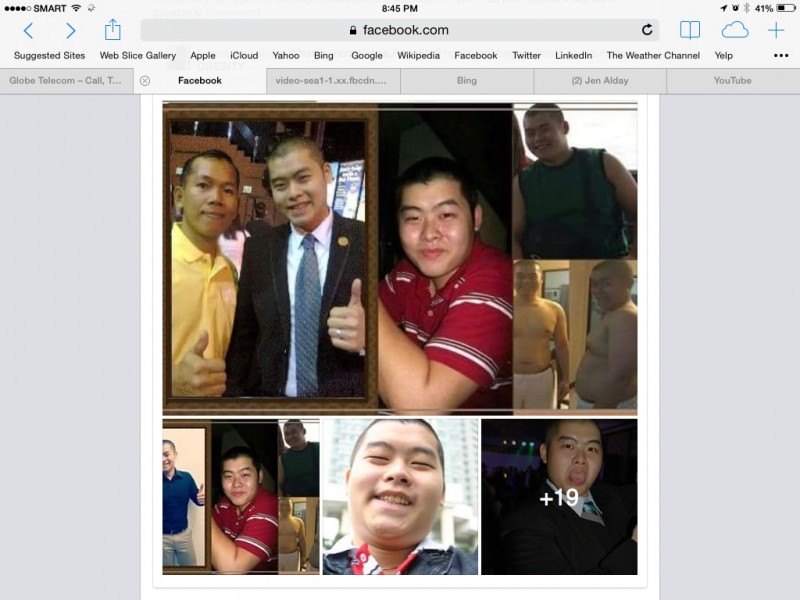Switch to the Jen Alday tab

click(x=599, y=81)
